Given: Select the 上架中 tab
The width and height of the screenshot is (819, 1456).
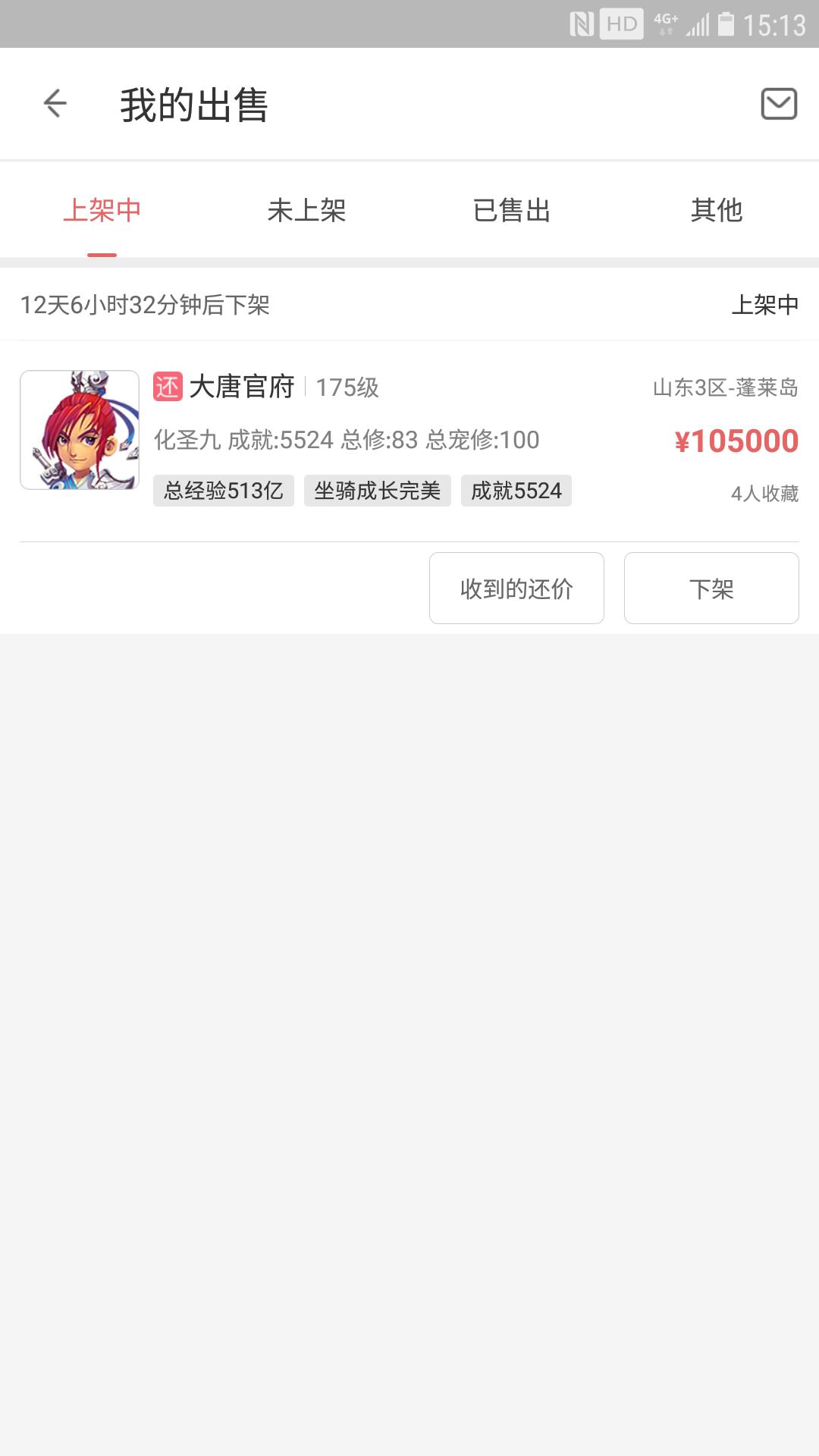Looking at the screenshot, I should 102,210.
